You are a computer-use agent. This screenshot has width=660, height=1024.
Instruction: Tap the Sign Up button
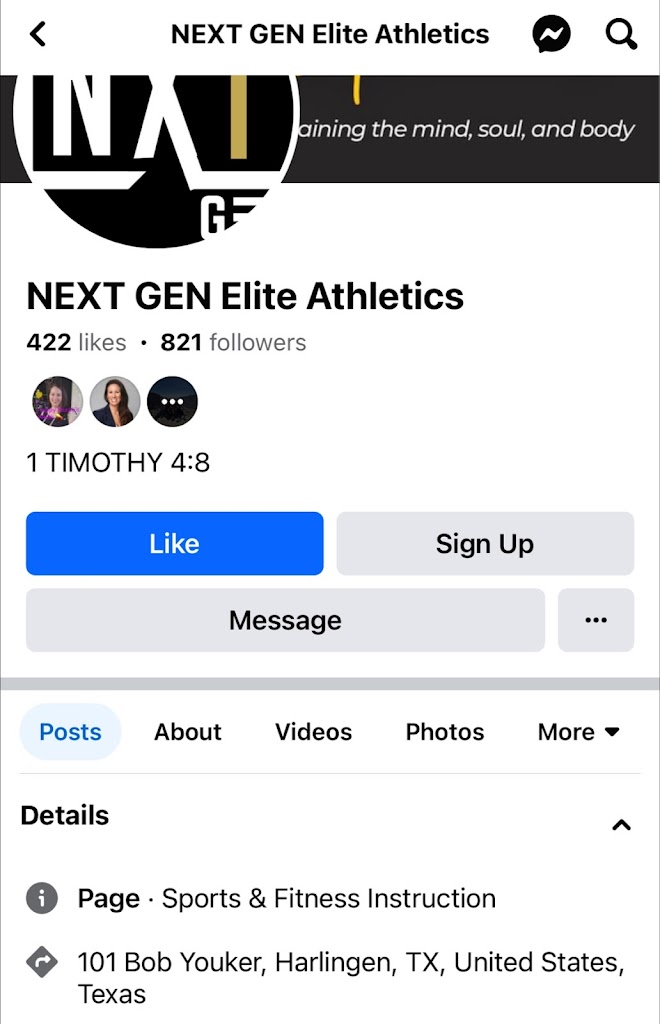pos(484,544)
